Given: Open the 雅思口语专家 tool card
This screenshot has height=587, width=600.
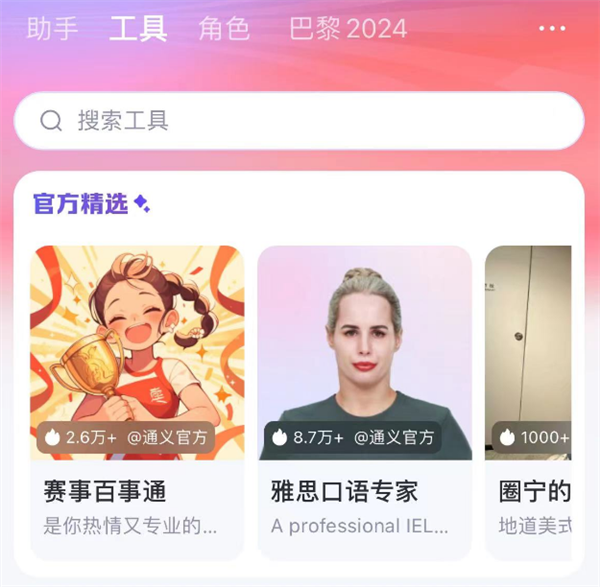Looking at the screenshot, I should pyautogui.click(x=364, y=400).
